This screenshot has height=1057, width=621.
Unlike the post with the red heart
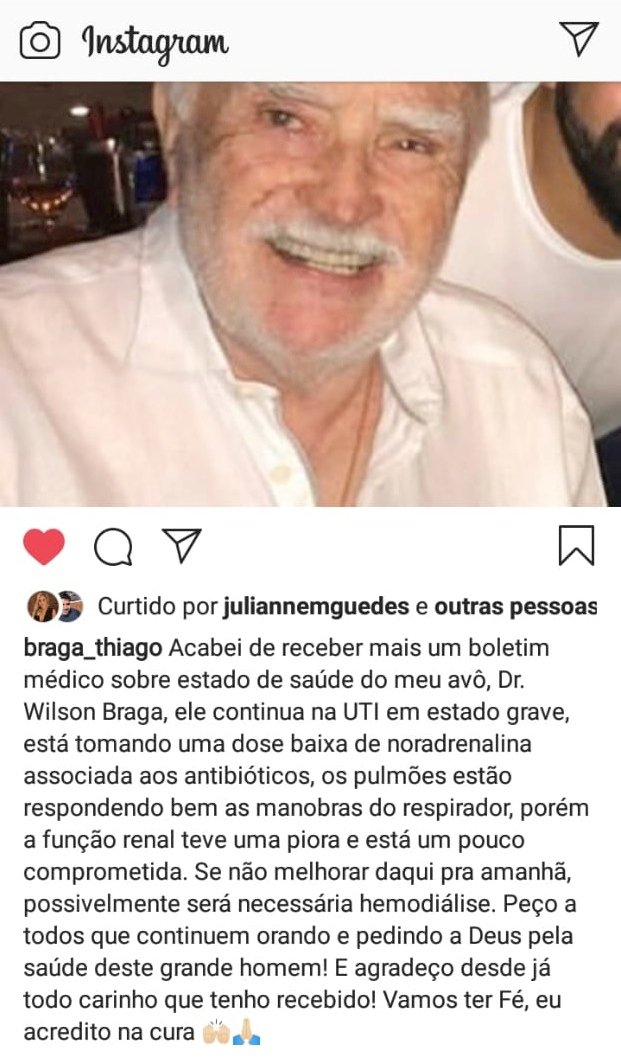click(43, 546)
